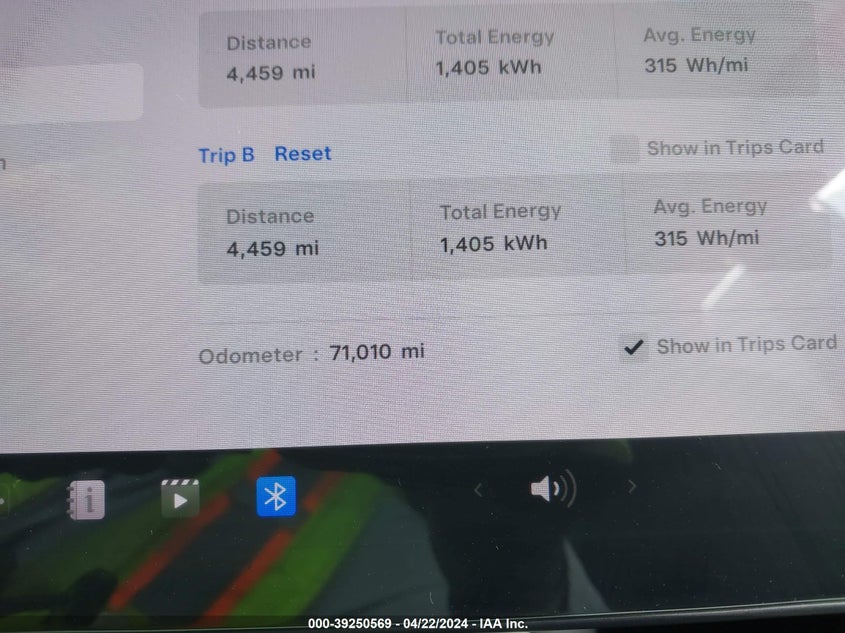
Task: Lower volume with the left arrow
Action: coord(478,489)
